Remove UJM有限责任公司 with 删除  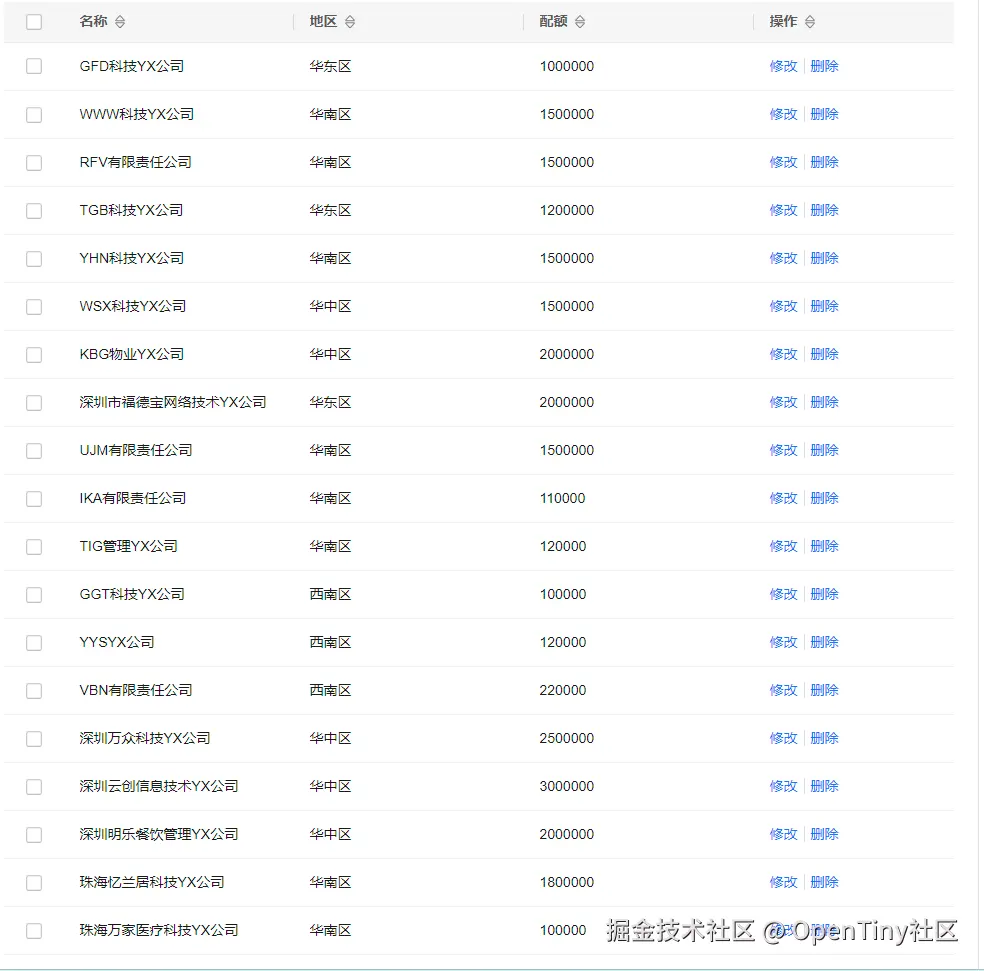[824, 450]
